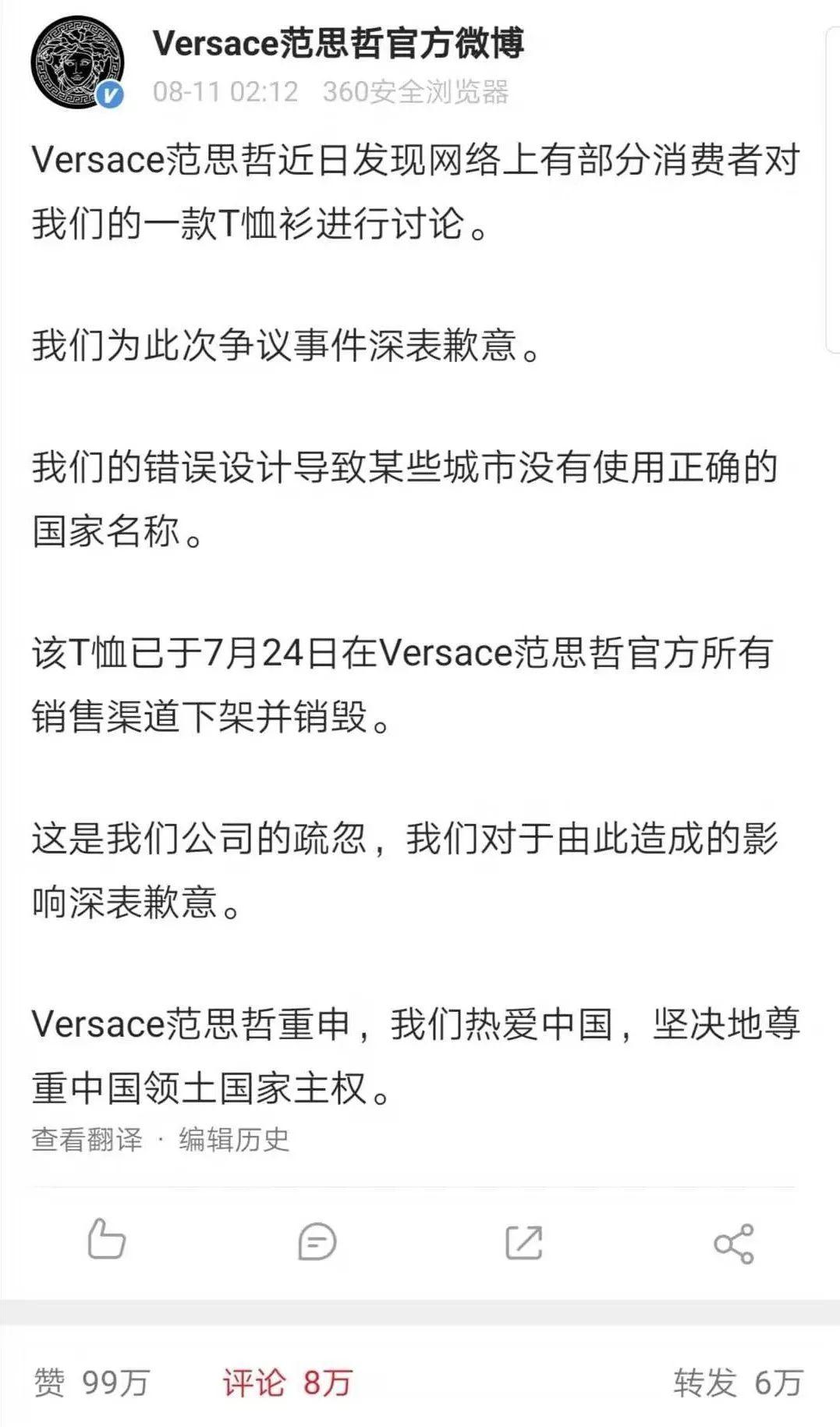Switch to the 转发 6万 tab
This screenshot has height=1427, width=840.
coord(738,1383)
